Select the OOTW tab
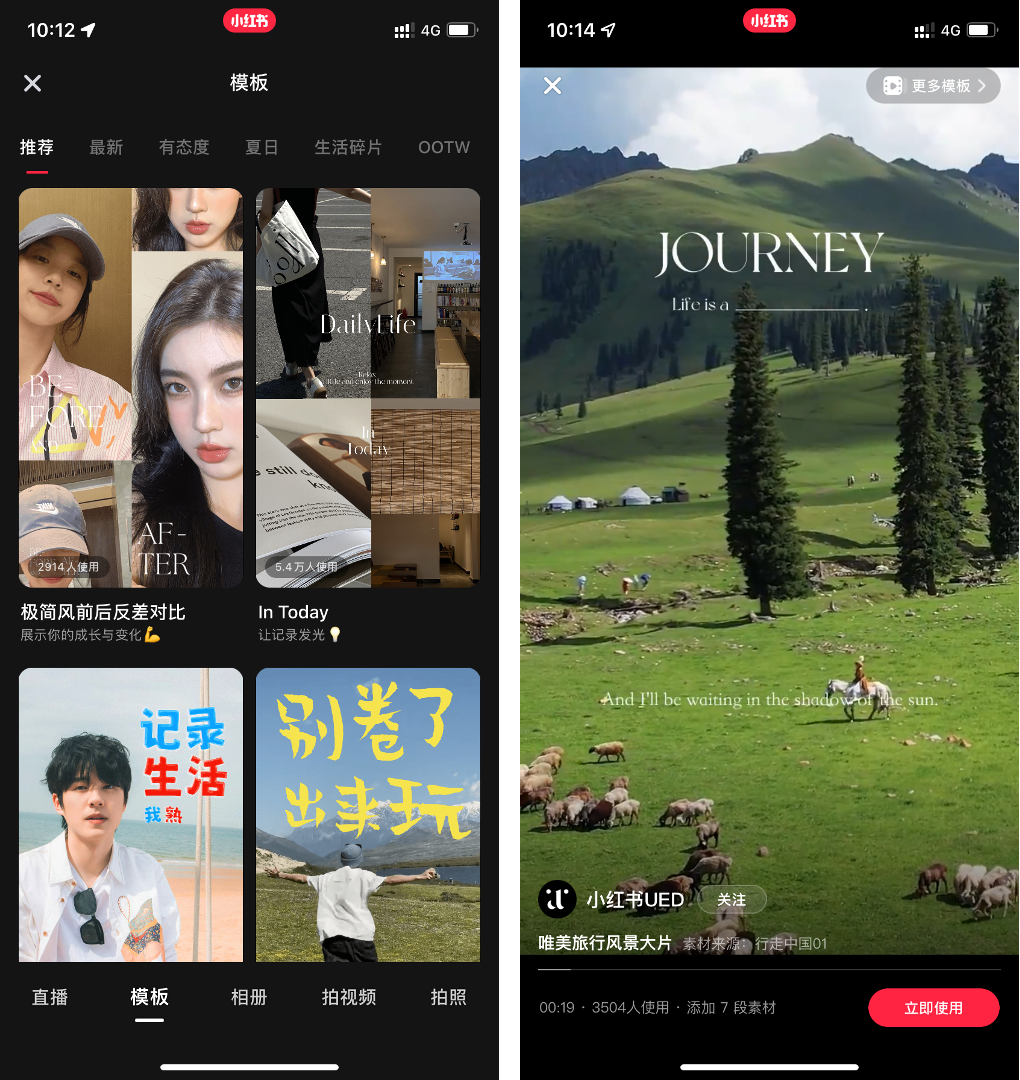Image resolution: width=1020 pixels, height=1080 pixels. (444, 147)
